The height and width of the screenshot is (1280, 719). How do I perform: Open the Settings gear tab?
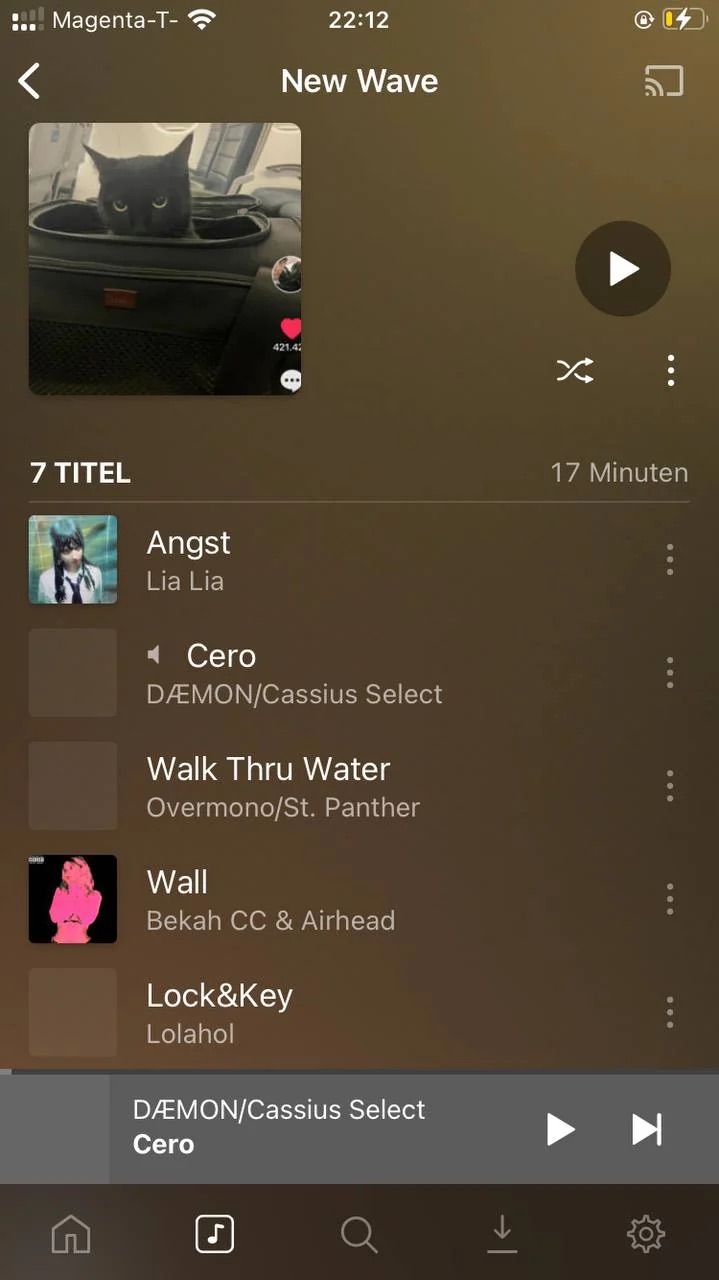tap(646, 1235)
